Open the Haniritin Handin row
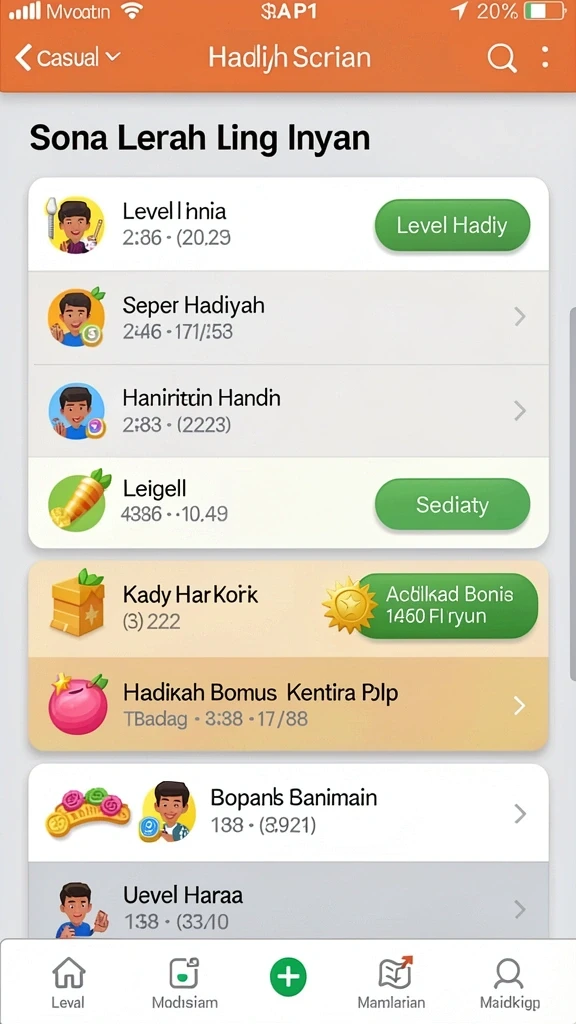 (x=288, y=411)
